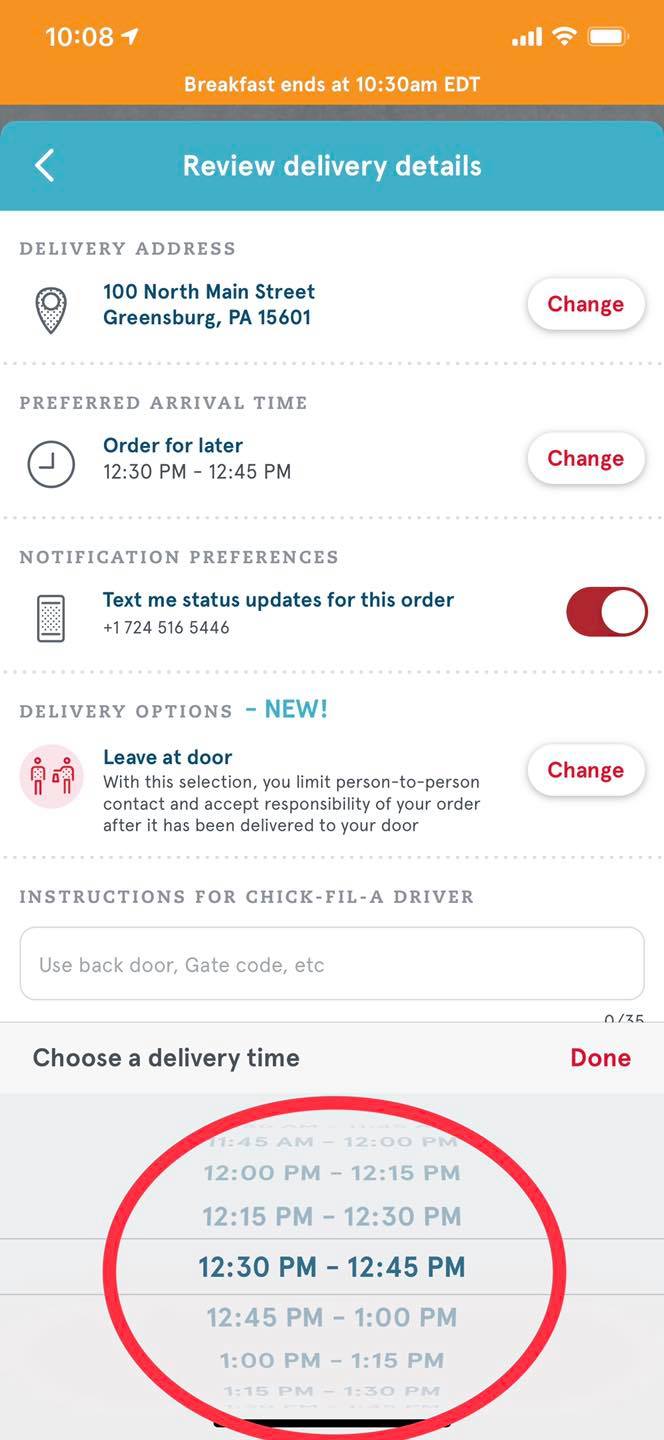Confirm delivery time with Done
The height and width of the screenshot is (1440, 664).
600,1058
